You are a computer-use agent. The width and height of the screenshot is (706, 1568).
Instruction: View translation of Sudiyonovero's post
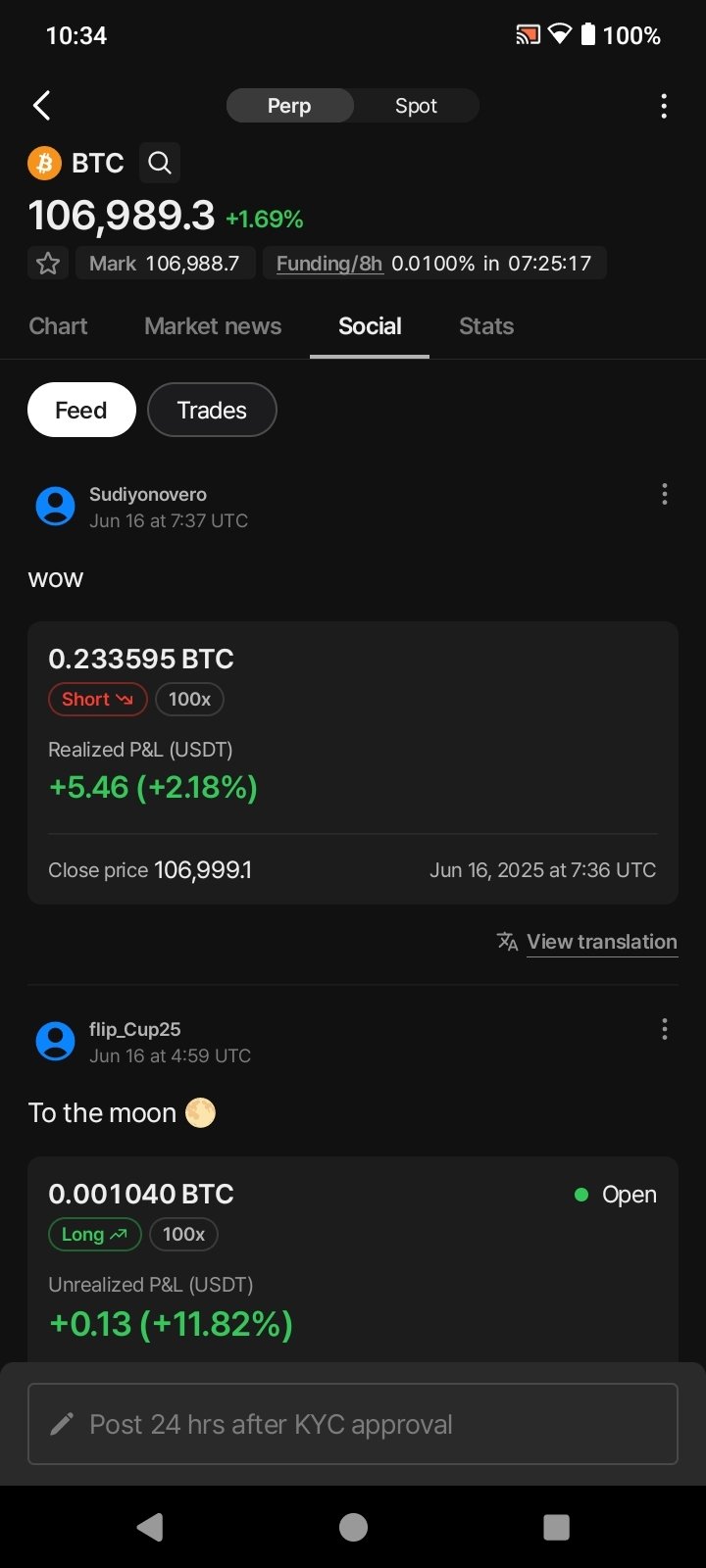601,942
